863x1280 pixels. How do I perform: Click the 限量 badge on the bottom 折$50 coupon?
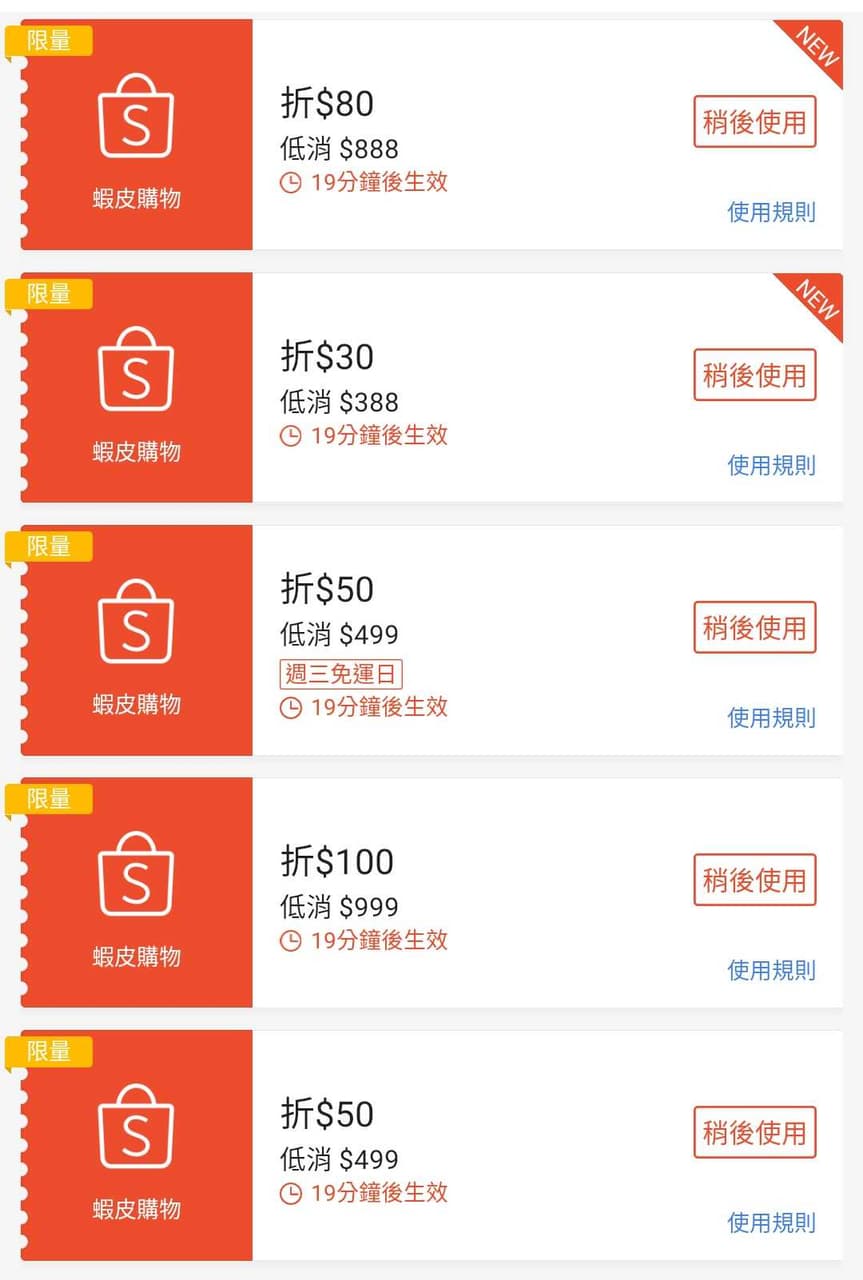(50, 1051)
